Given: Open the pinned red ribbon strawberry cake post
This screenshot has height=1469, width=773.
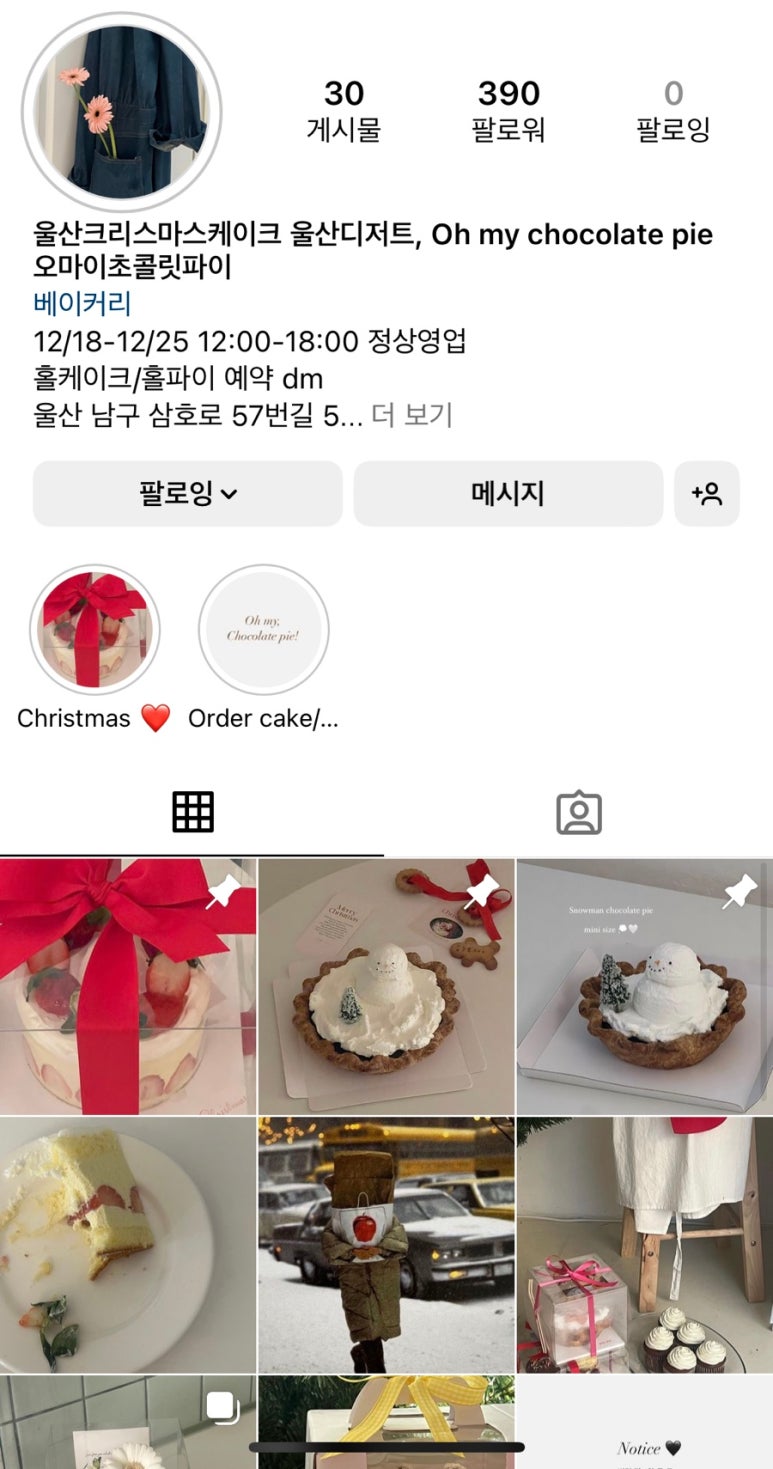Looking at the screenshot, I should click(127, 986).
